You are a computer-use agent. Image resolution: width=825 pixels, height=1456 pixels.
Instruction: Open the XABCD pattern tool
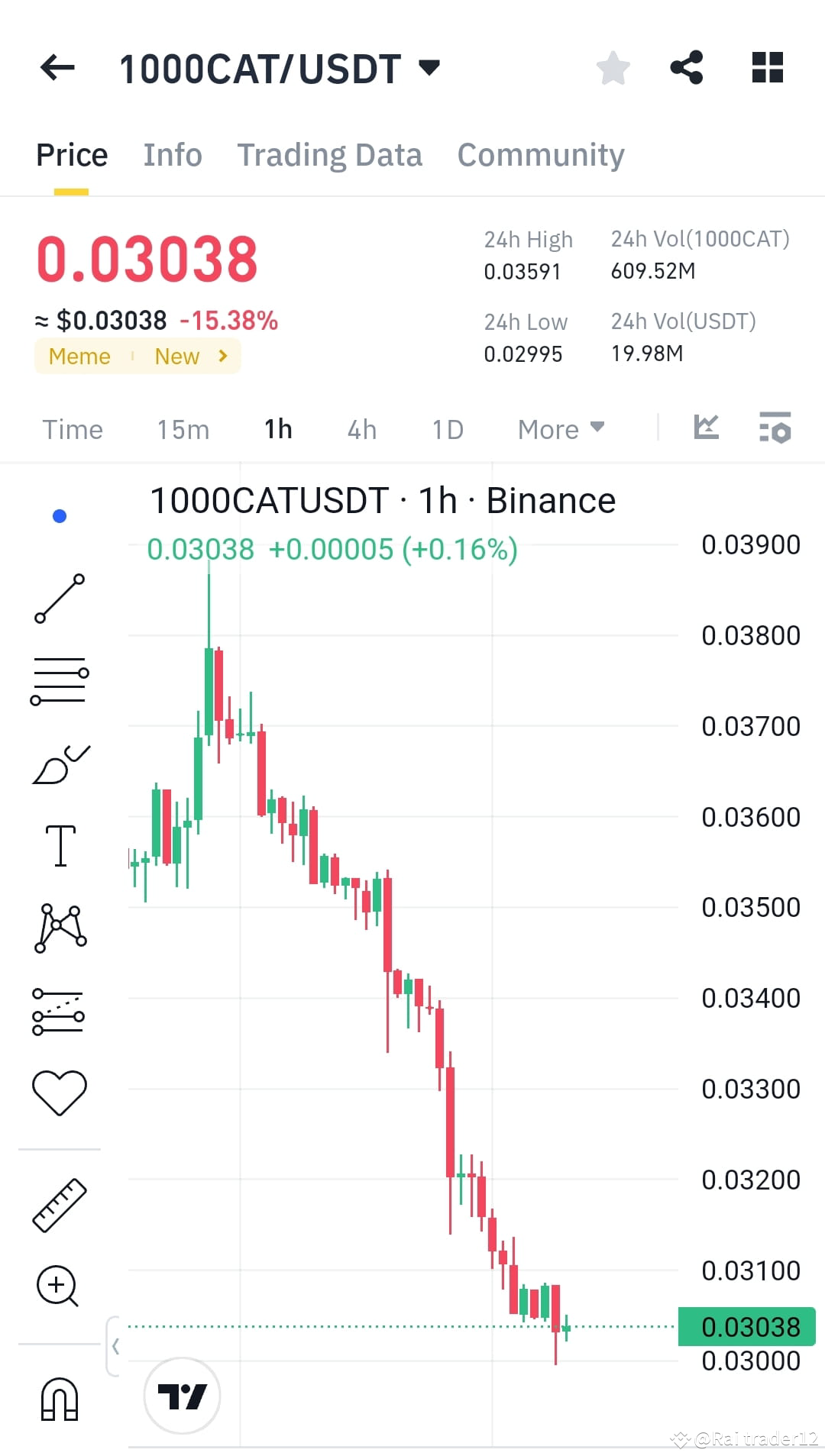pyautogui.click(x=60, y=928)
